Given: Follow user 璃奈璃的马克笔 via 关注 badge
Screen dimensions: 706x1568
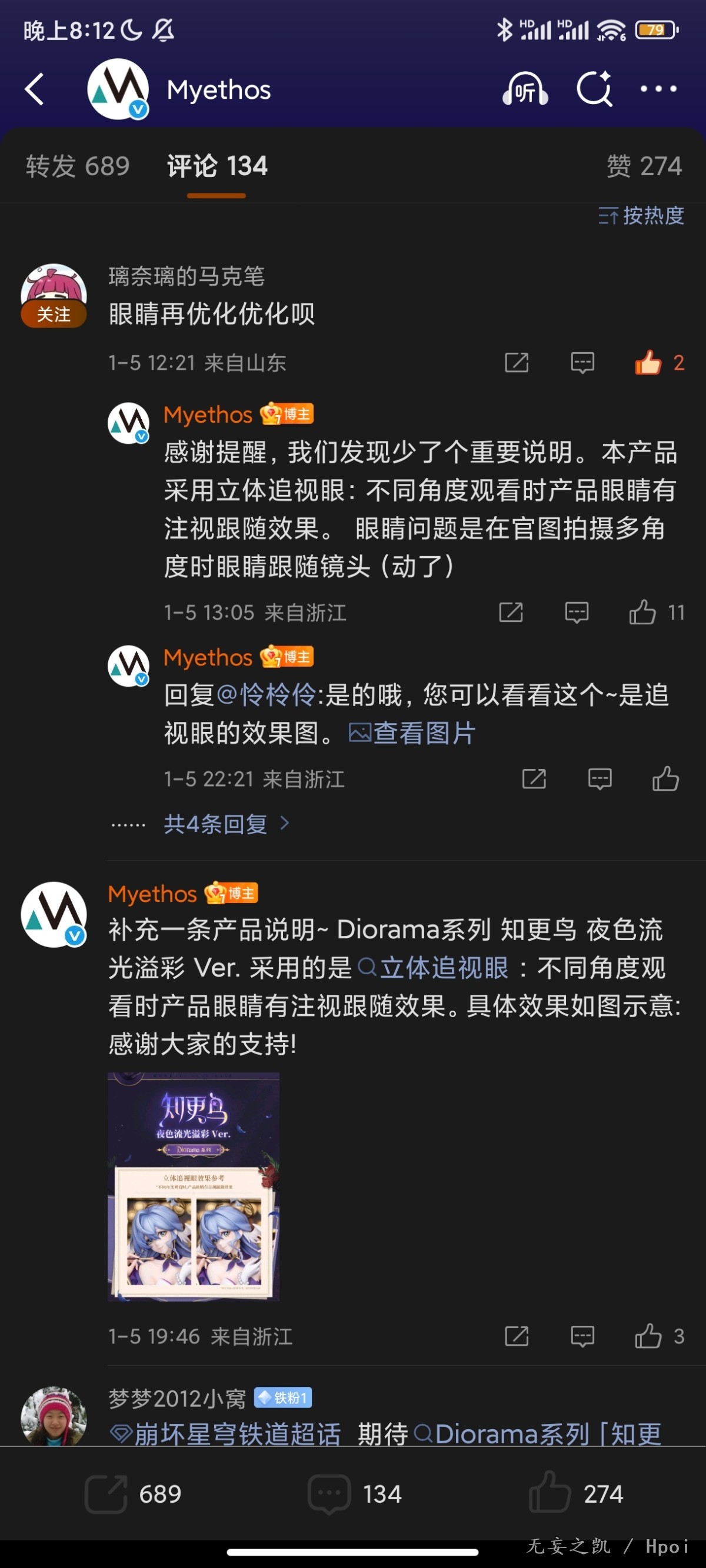Looking at the screenshot, I should pos(54,315).
